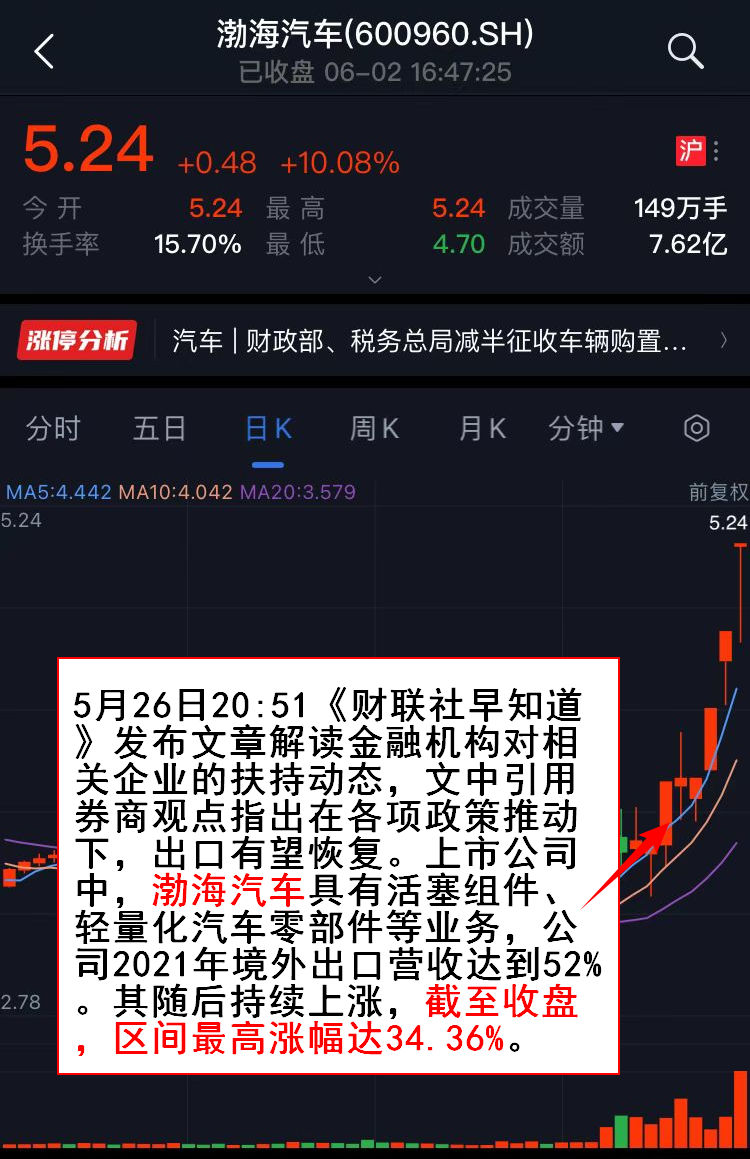Viewport: 750px width, 1159px height.
Task: View the 周K weekly chart
Action: tap(375, 429)
